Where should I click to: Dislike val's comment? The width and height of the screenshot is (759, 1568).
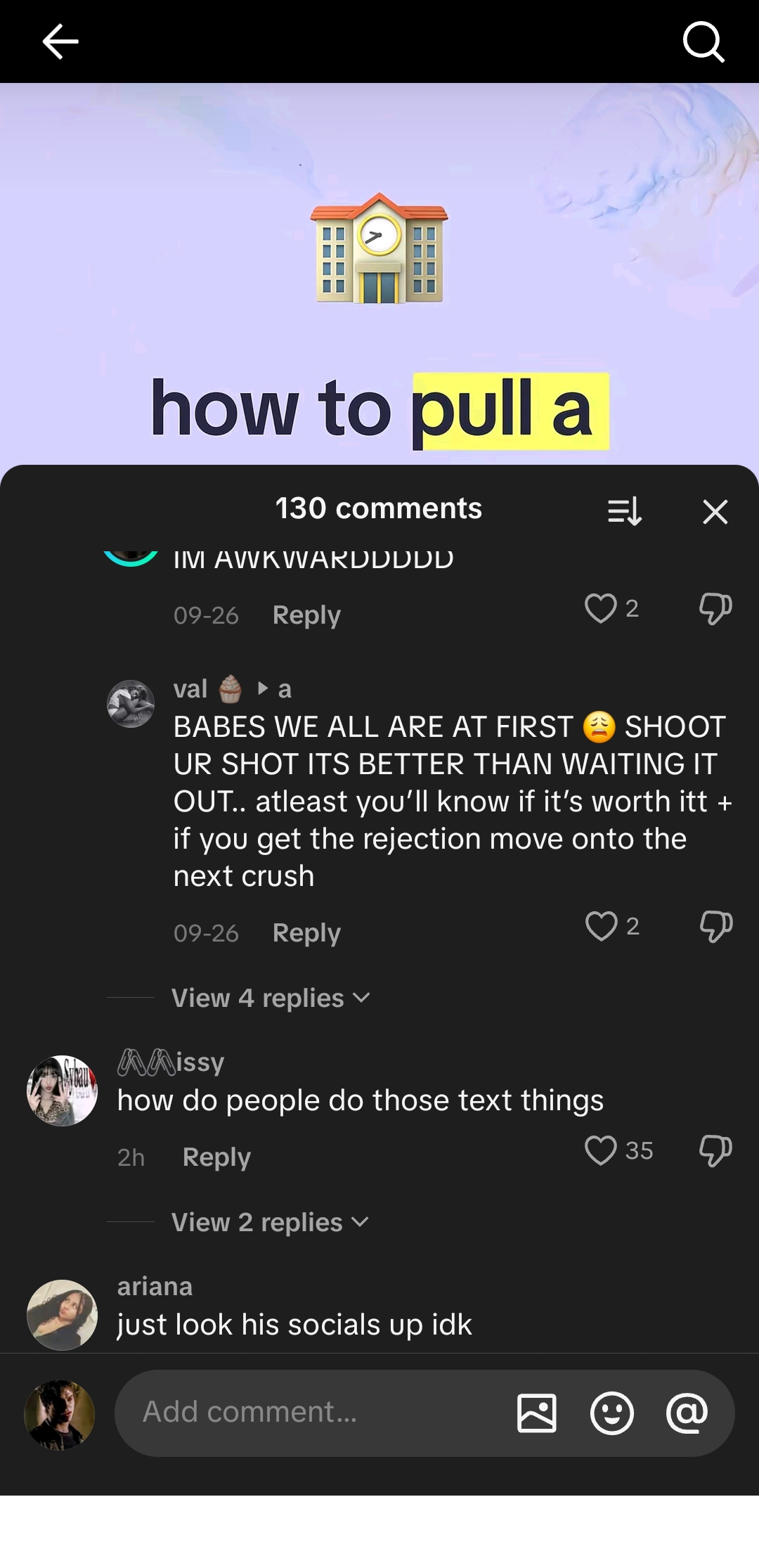pyautogui.click(x=715, y=926)
